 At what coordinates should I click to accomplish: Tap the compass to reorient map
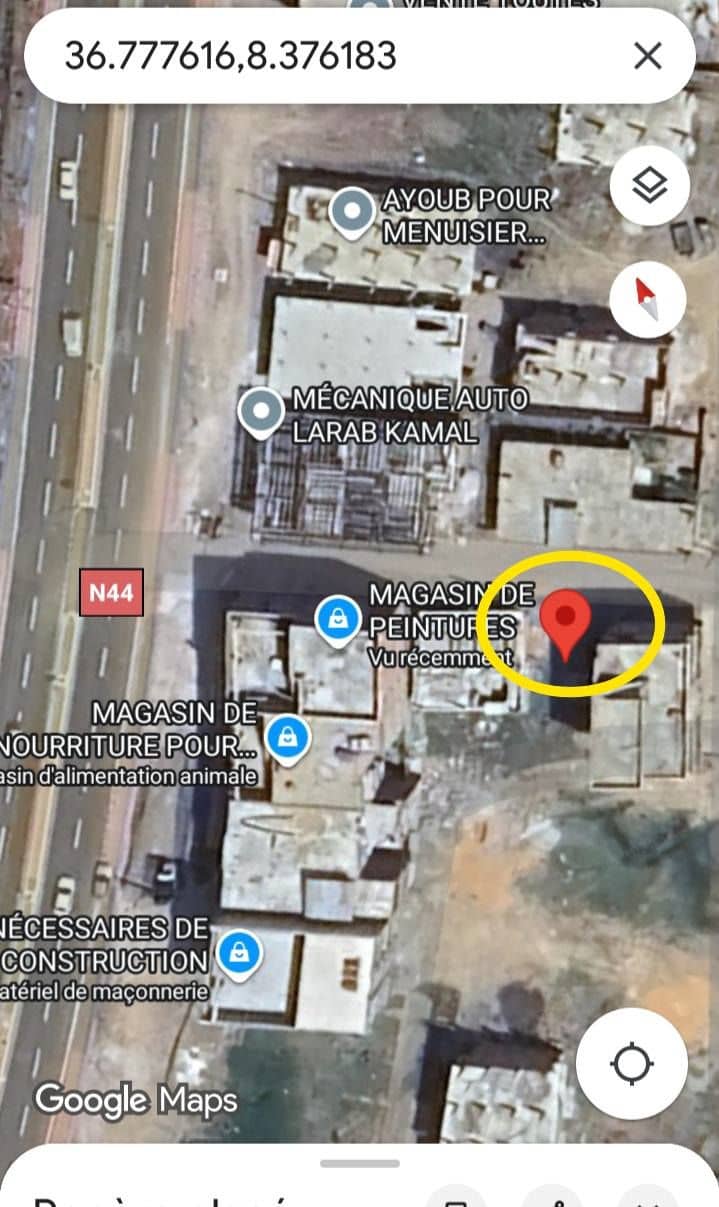pyautogui.click(x=647, y=298)
